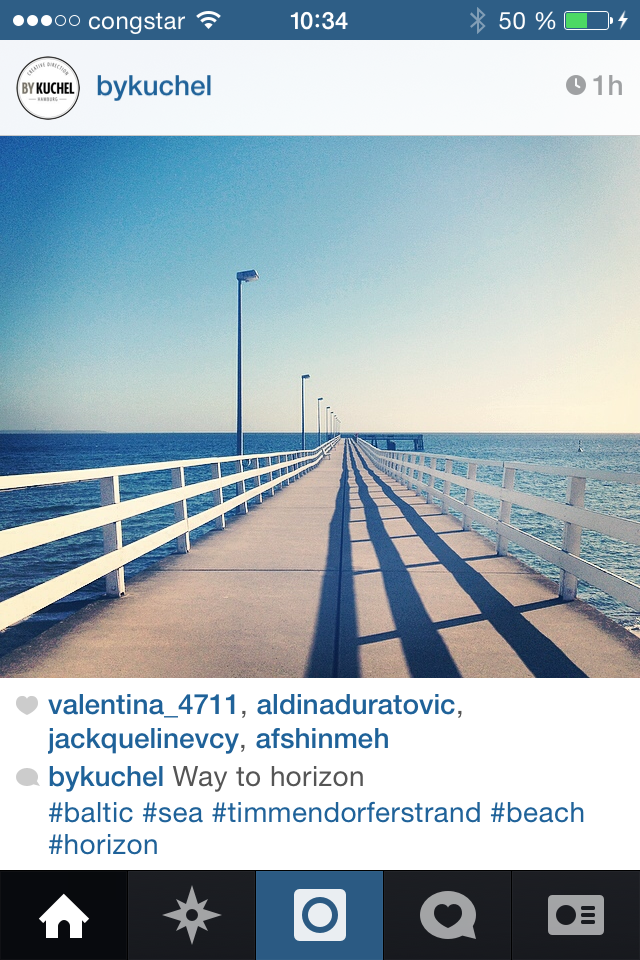Open the camera tab
640x960 pixels.
320,915
